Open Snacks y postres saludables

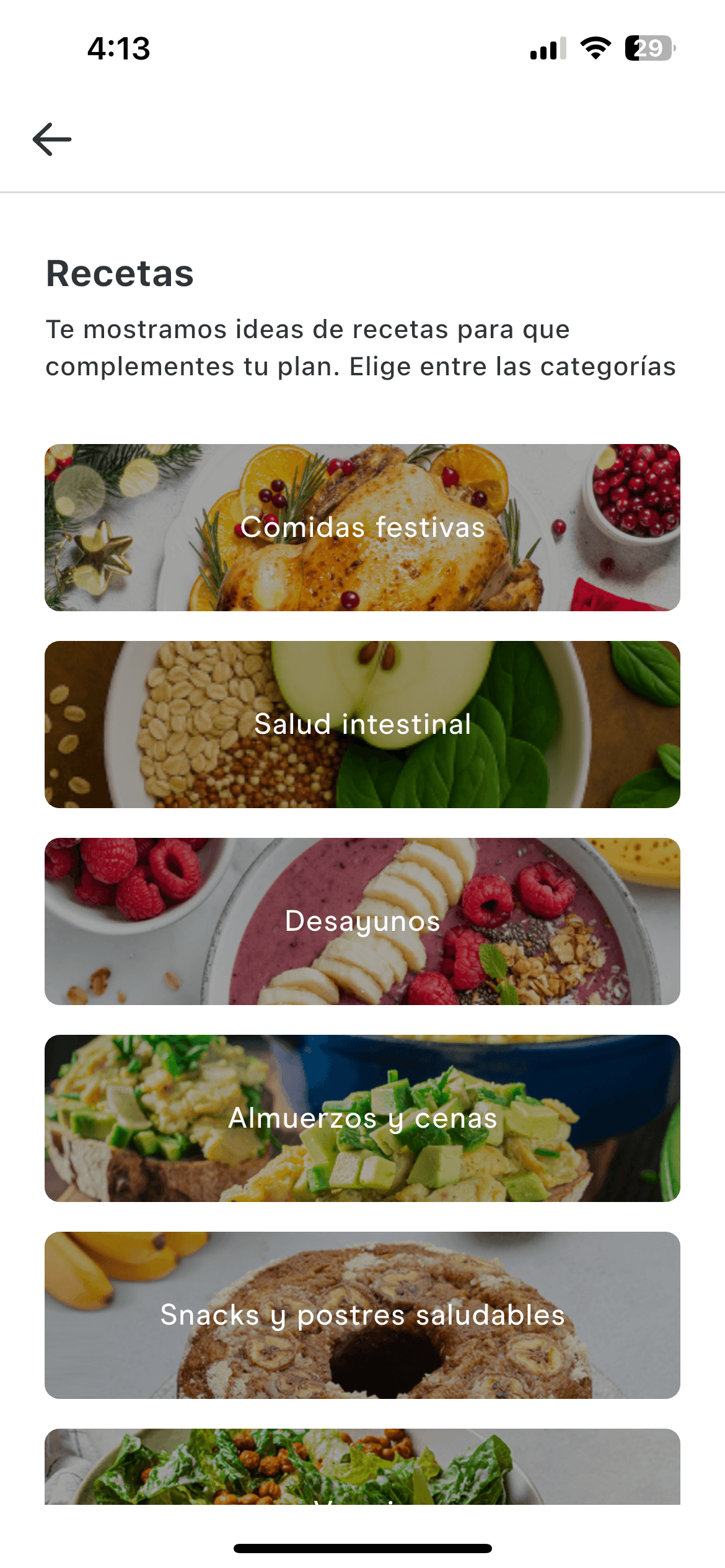coord(362,1315)
